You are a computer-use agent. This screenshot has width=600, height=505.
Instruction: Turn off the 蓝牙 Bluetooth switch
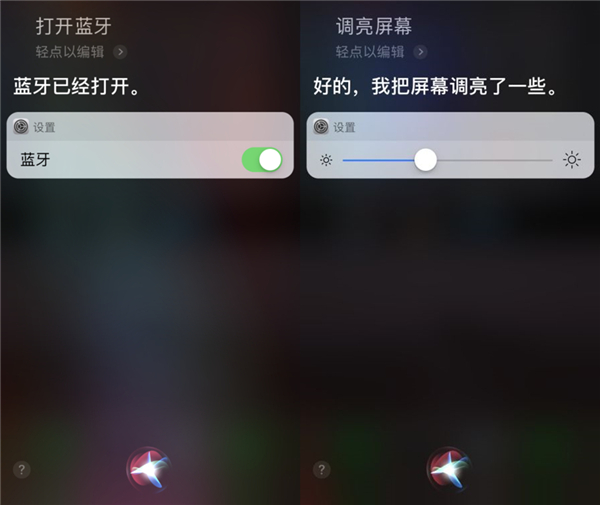[x=262, y=160]
